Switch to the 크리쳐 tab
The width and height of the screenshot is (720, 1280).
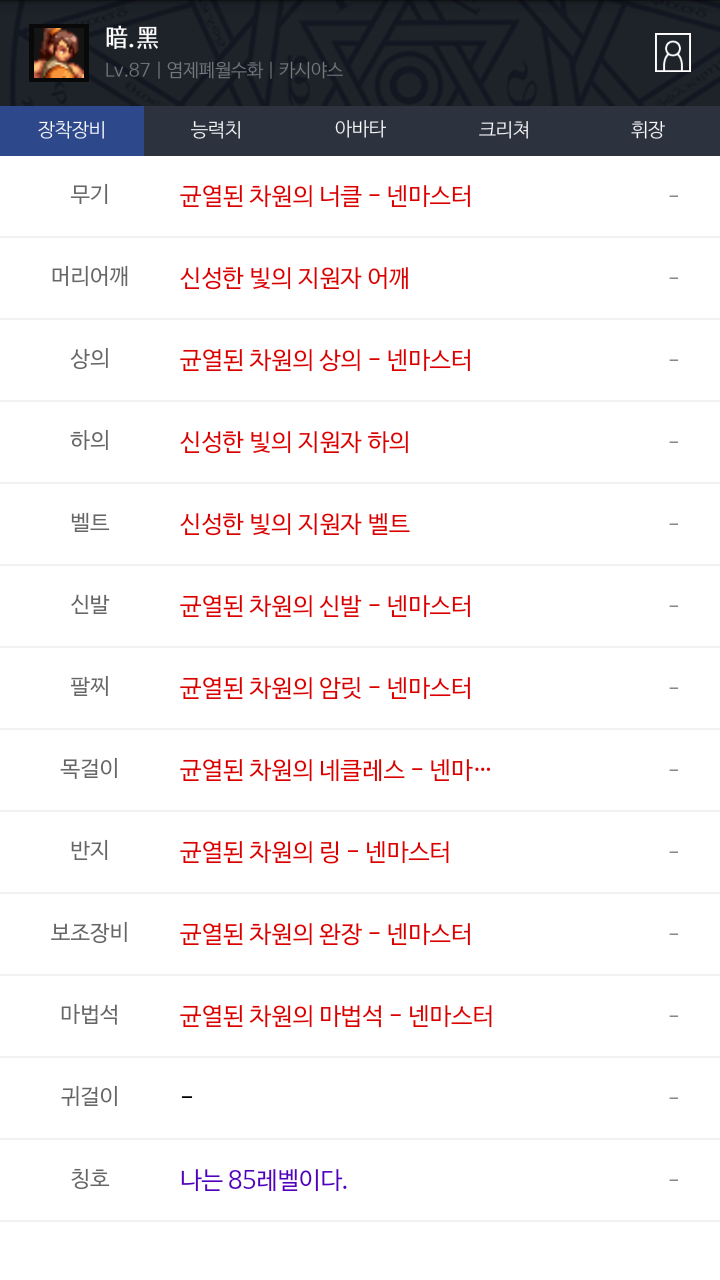point(504,130)
